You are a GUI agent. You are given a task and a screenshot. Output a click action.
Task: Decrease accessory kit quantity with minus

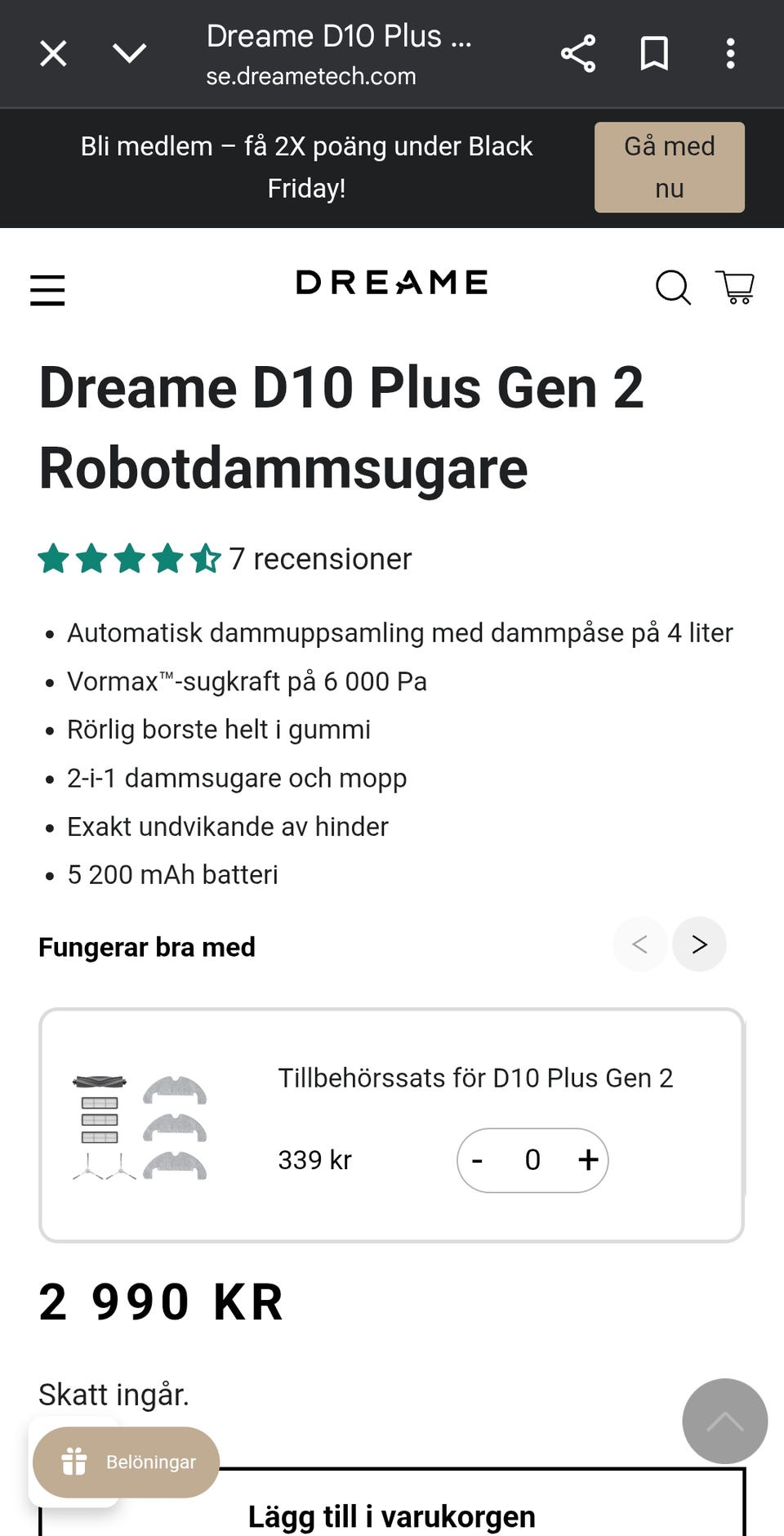(x=477, y=1160)
